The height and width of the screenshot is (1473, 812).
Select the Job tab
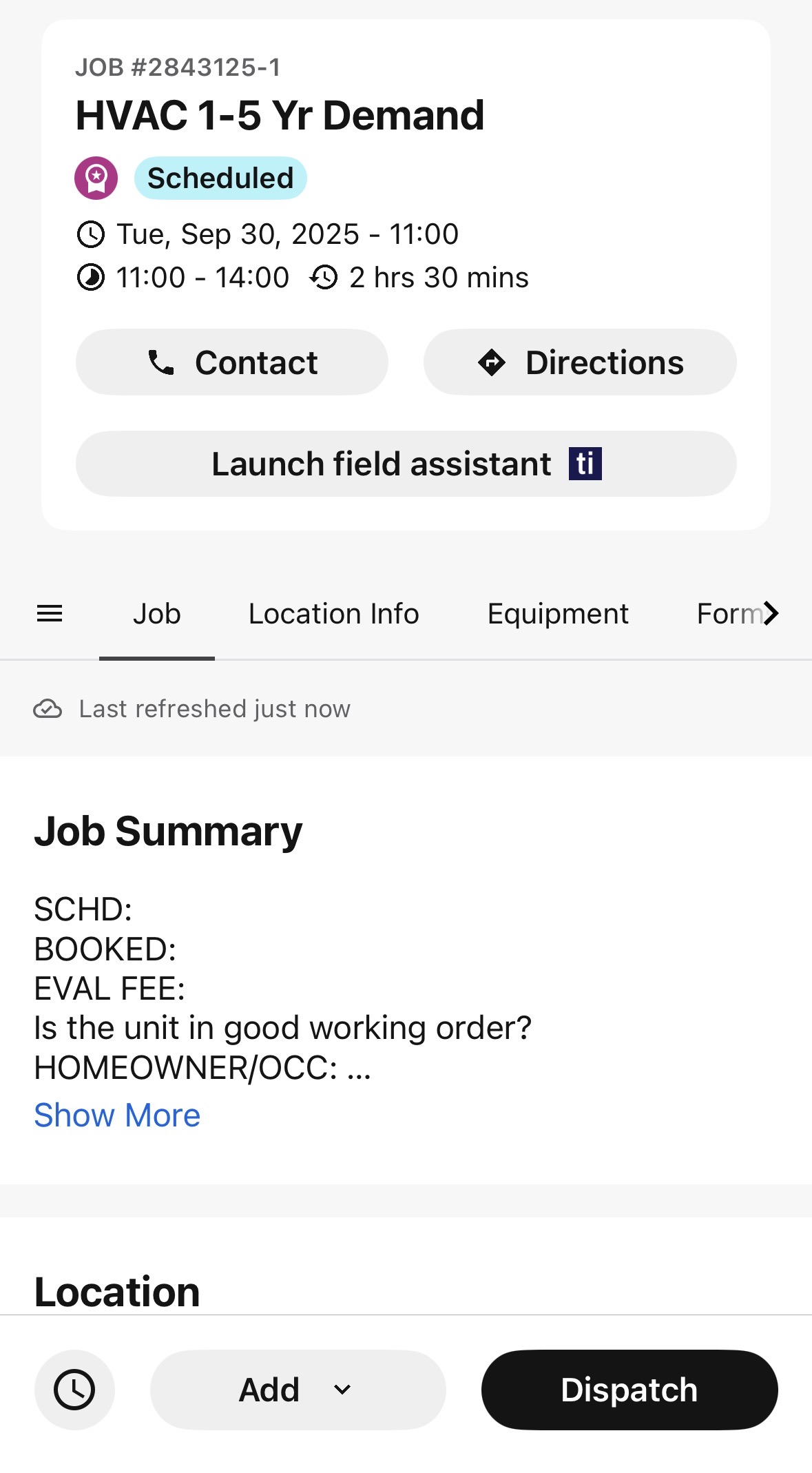157,614
